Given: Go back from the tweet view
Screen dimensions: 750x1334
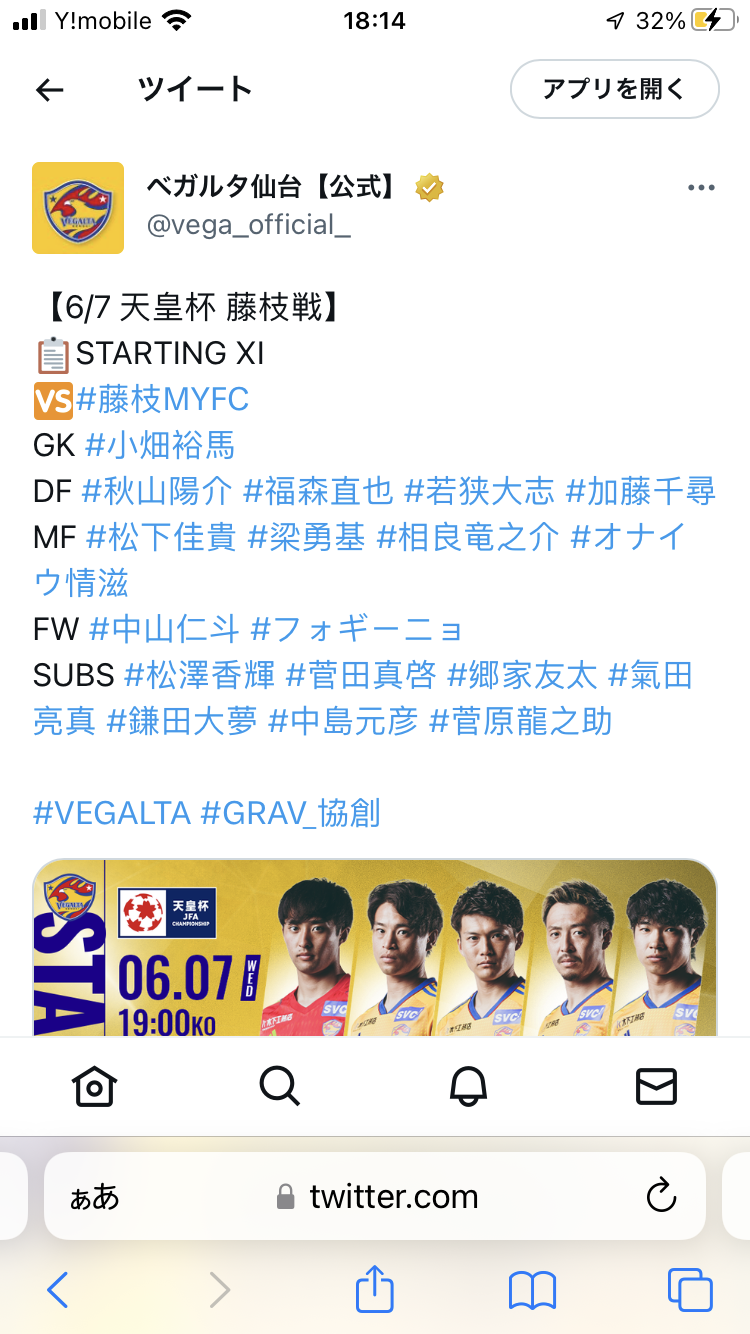Looking at the screenshot, I should pyautogui.click(x=49, y=90).
